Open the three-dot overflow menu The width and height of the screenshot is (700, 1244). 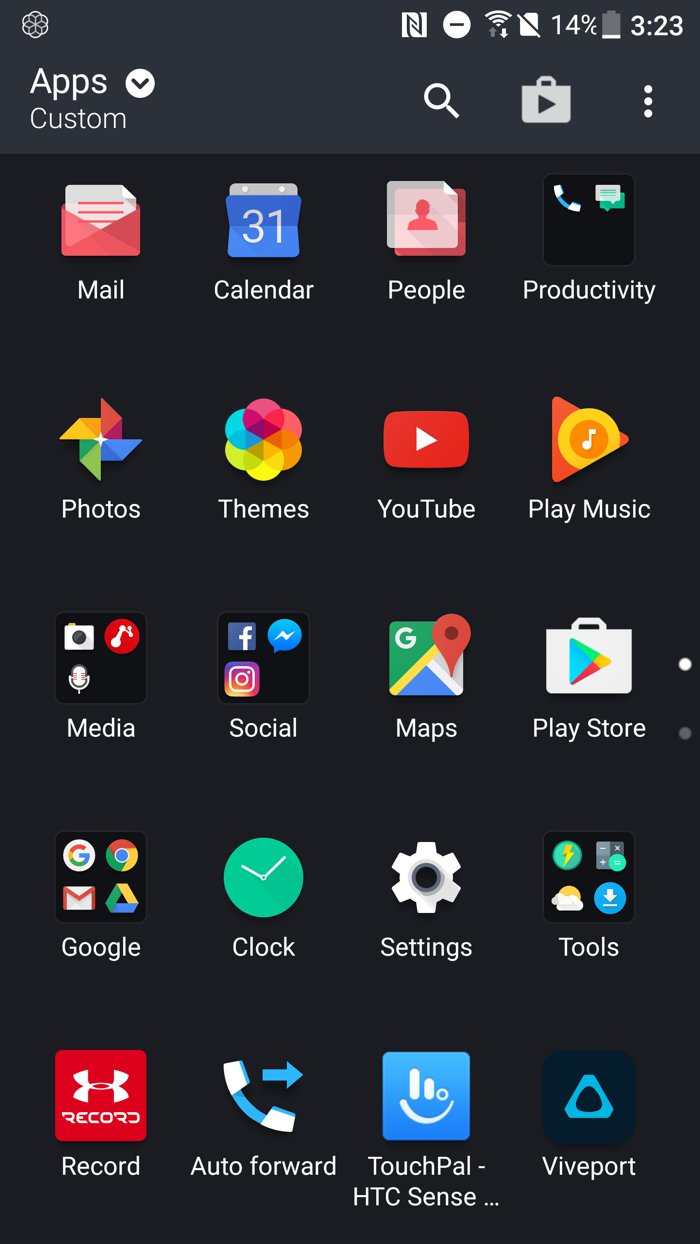coord(648,101)
